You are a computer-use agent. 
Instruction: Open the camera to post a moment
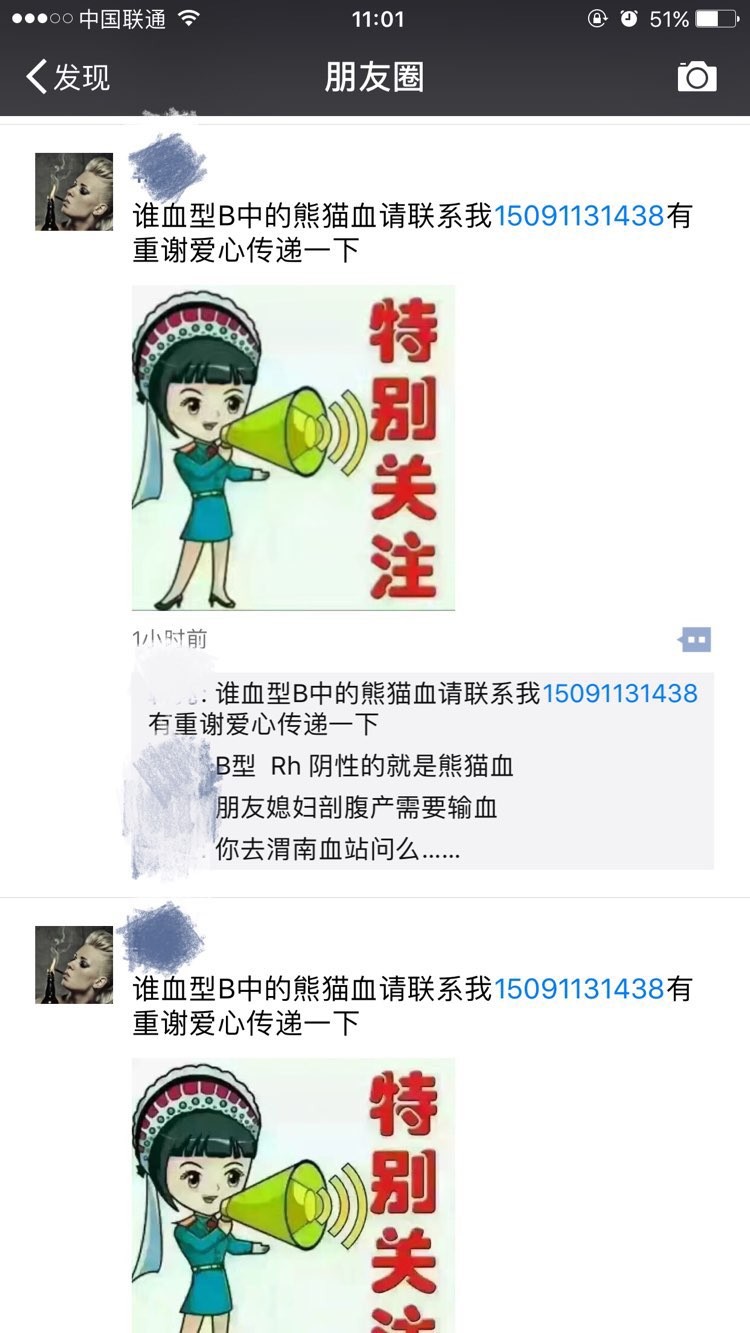[x=696, y=77]
